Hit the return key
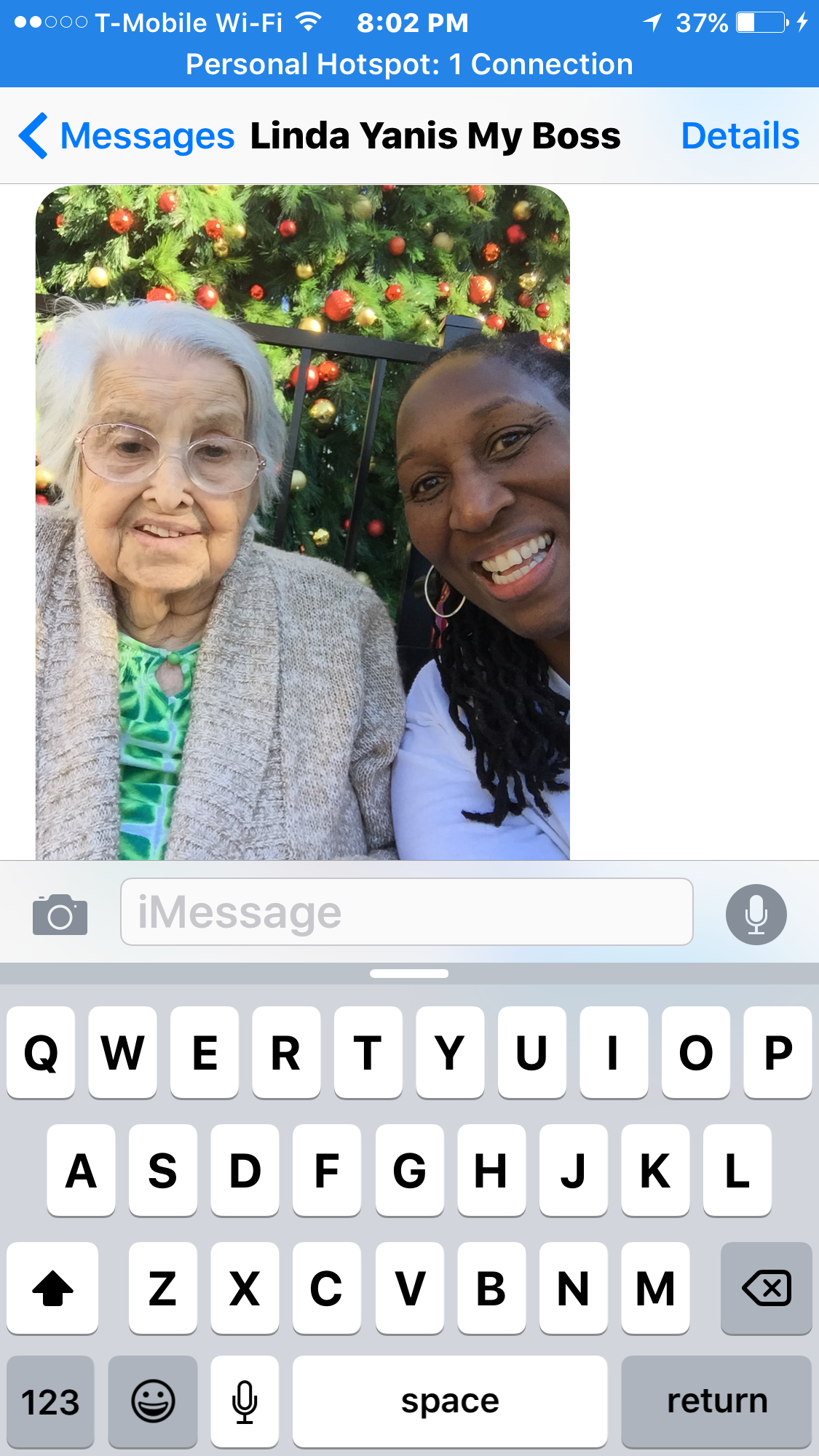819x1456 pixels. pyautogui.click(x=716, y=1401)
